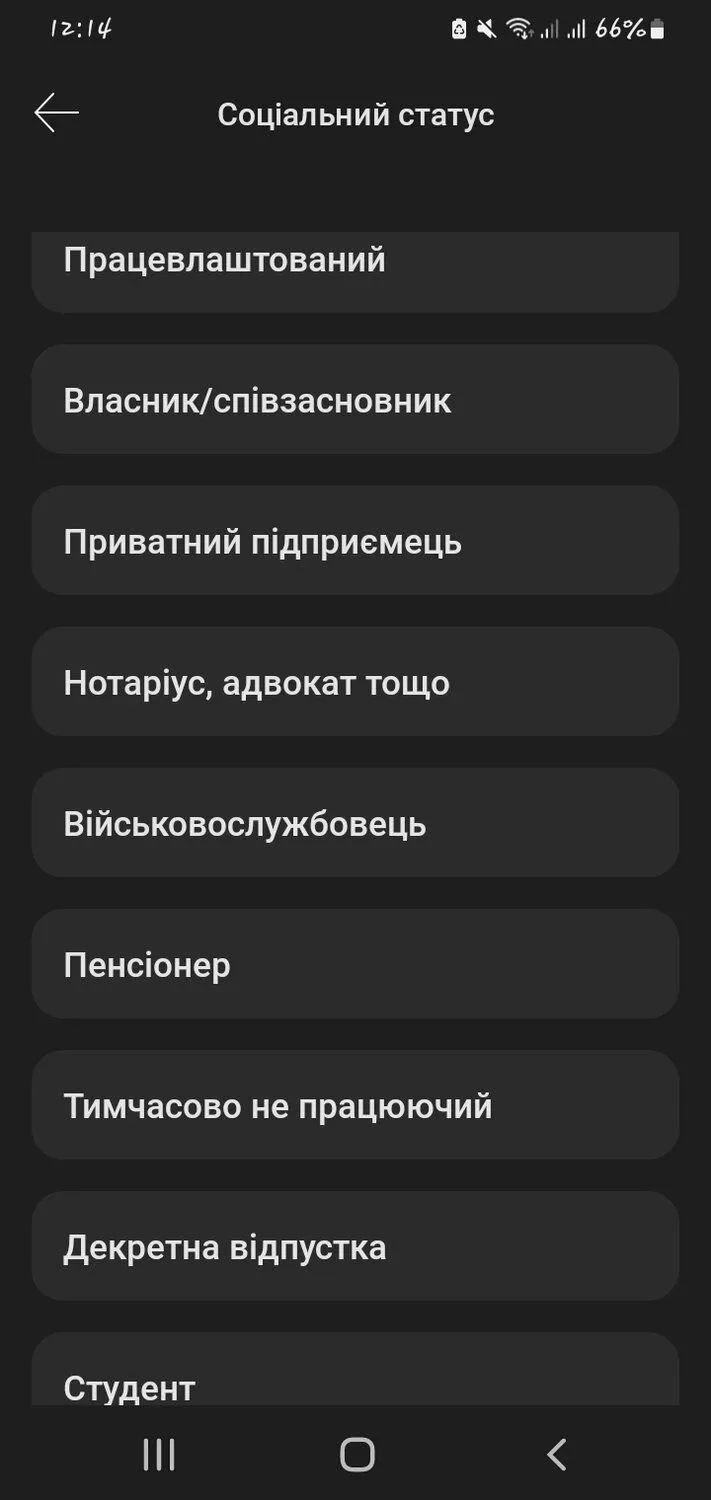This screenshot has height=1500, width=711.
Task: Select Пенсіонер as social status
Action: point(355,964)
